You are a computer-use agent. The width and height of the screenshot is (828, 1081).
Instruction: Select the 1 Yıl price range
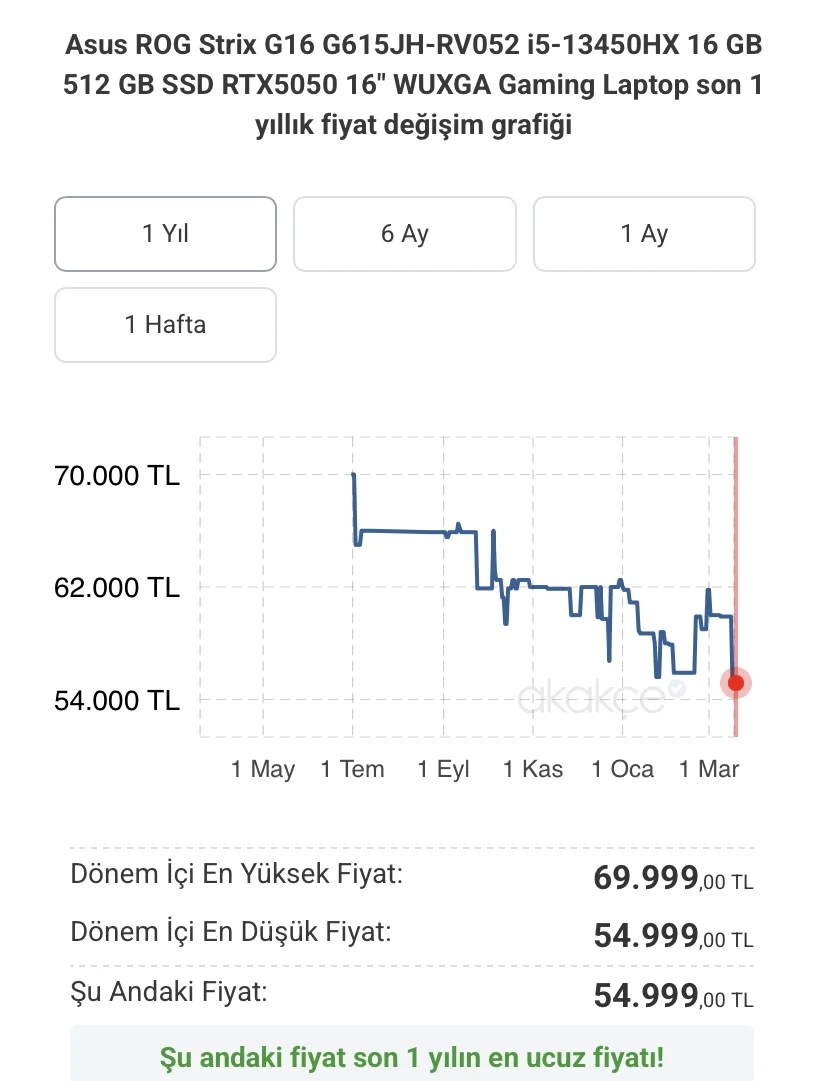click(x=165, y=234)
